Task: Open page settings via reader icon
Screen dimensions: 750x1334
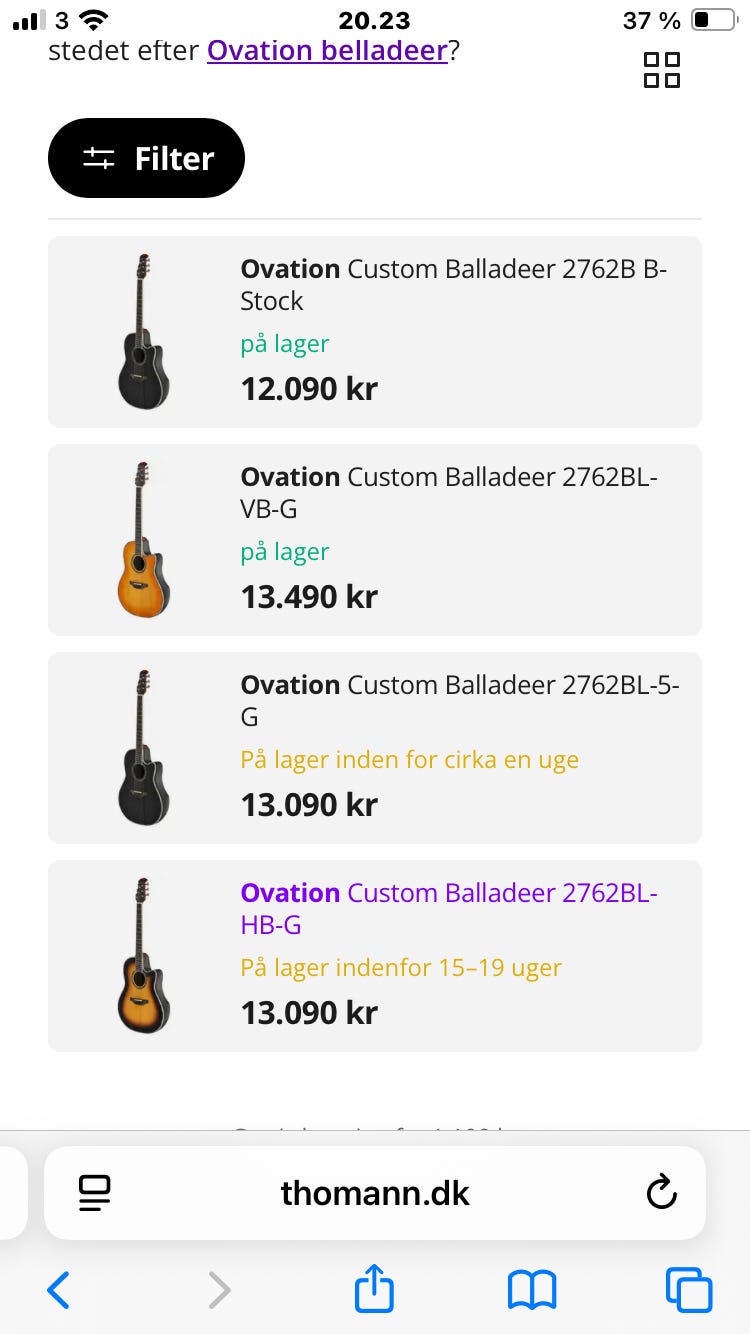Action: coord(94,1192)
